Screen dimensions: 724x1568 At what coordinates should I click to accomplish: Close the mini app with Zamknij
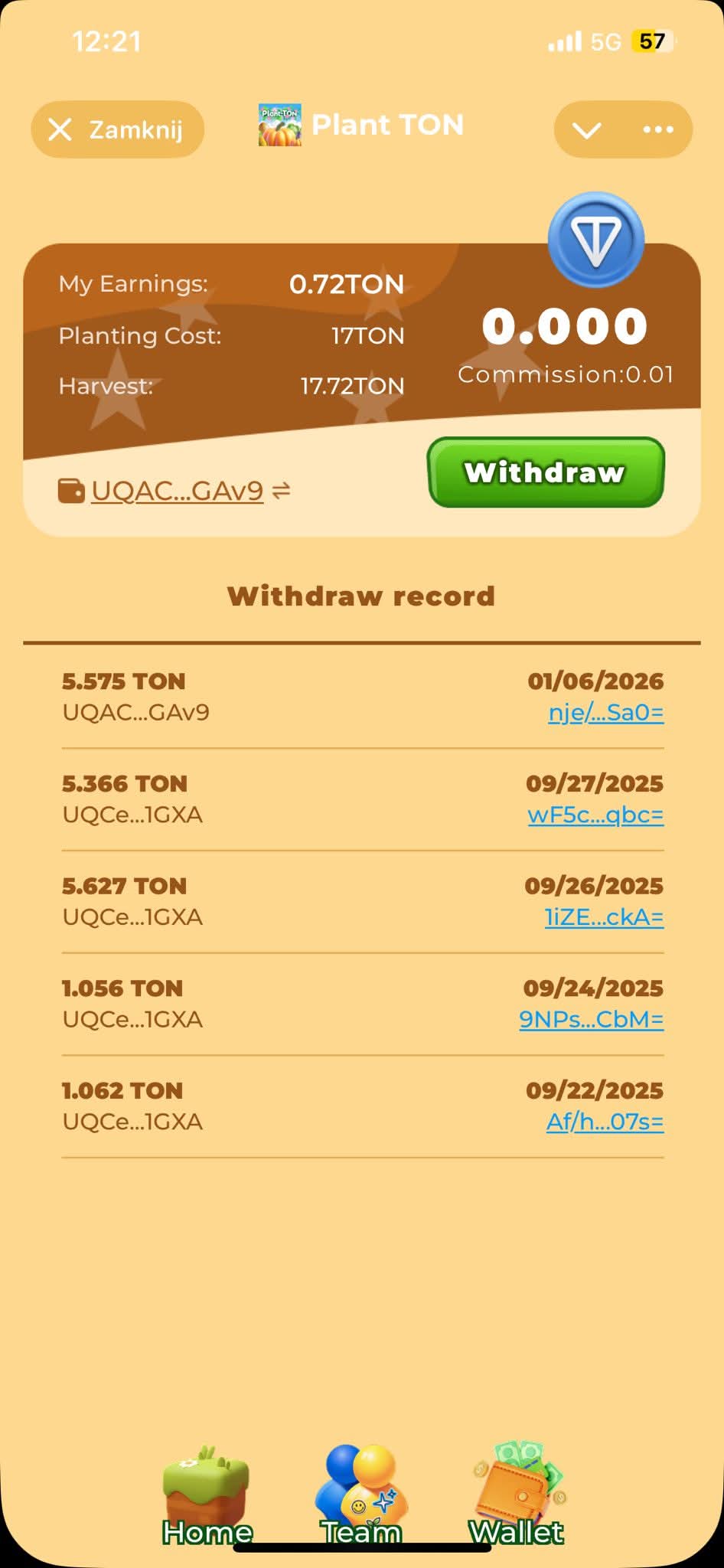click(x=117, y=129)
